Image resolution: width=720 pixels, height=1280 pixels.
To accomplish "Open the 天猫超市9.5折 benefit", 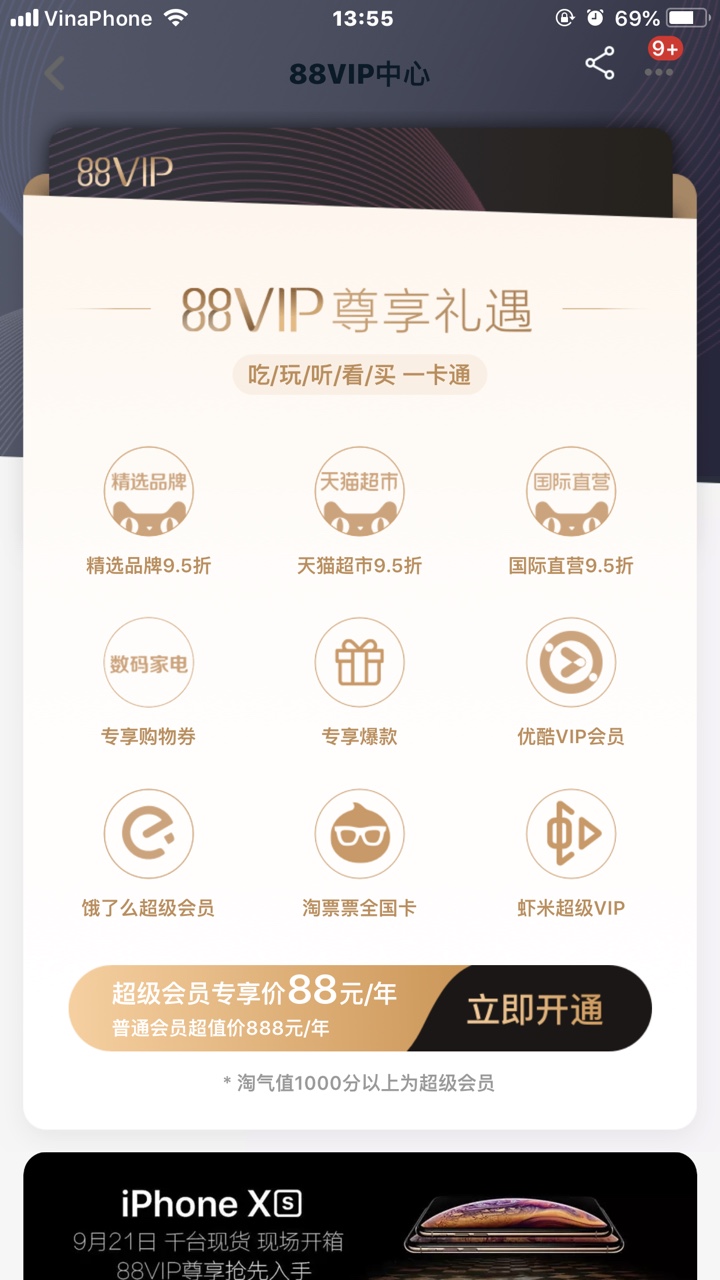I will [359, 491].
